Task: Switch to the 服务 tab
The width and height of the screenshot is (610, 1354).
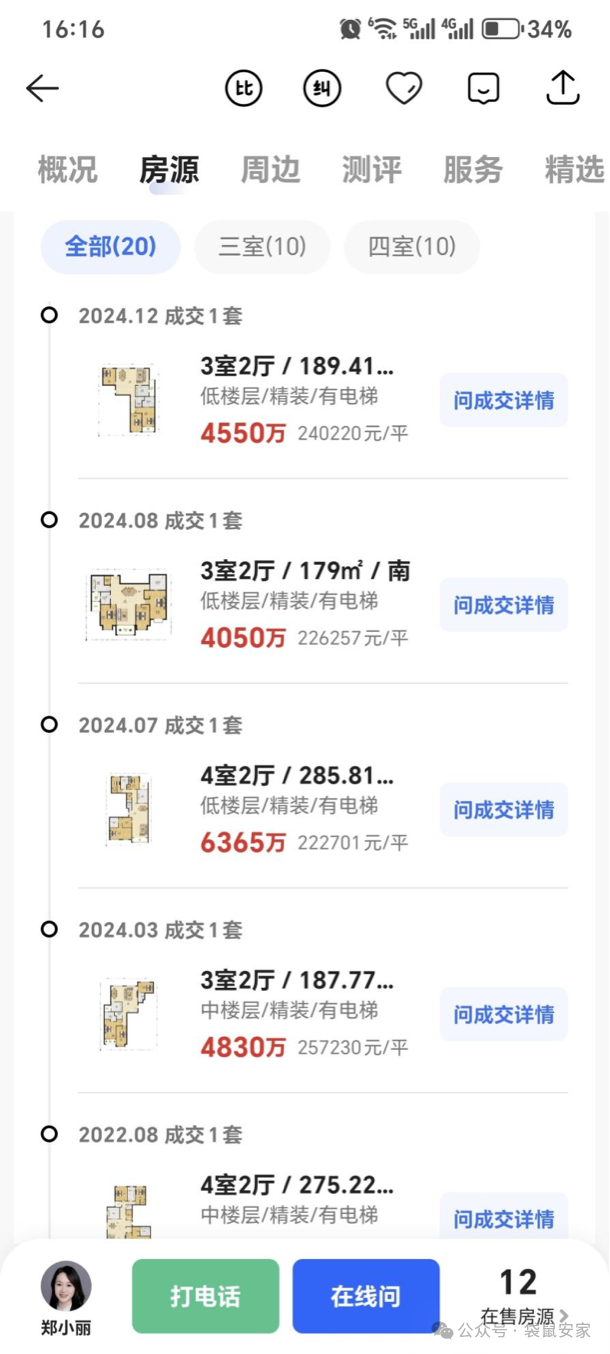Action: coord(473,170)
